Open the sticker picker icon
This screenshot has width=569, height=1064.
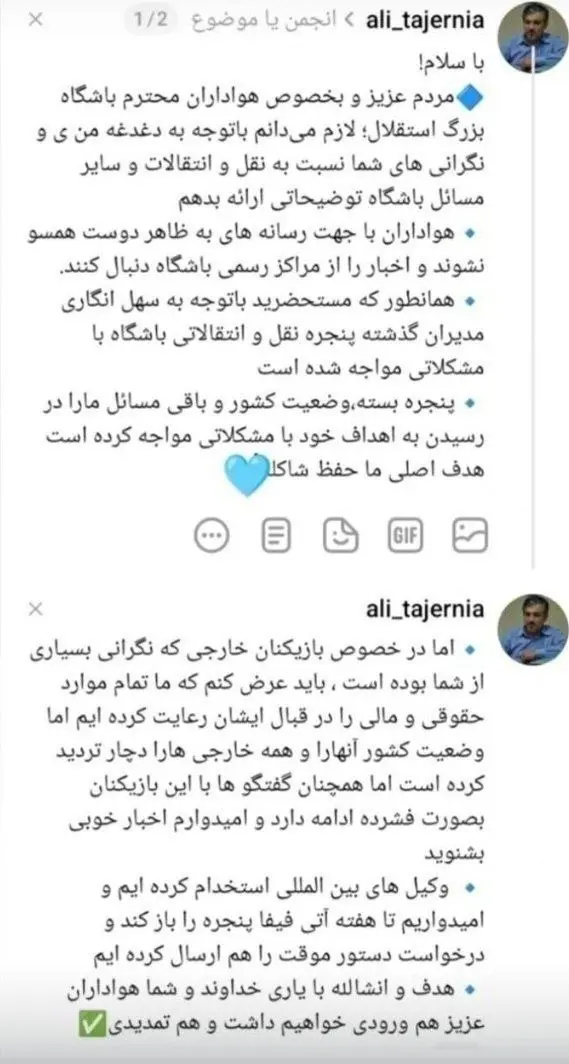click(x=340, y=537)
